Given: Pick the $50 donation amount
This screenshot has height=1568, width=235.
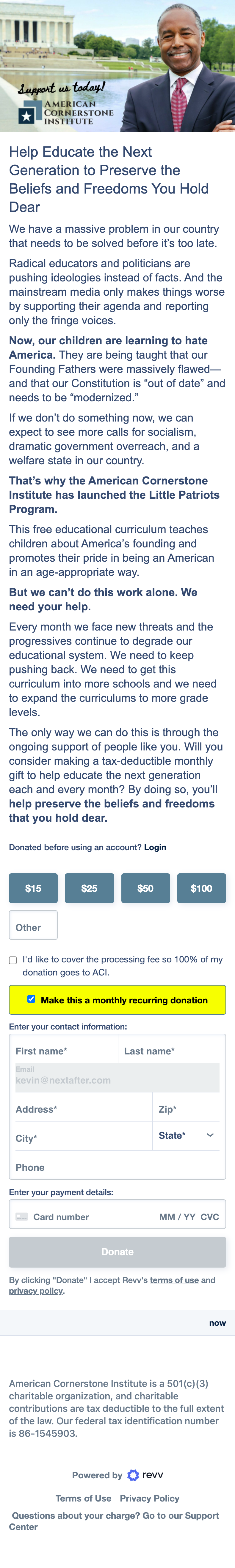Looking at the screenshot, I should pos(145,888).
